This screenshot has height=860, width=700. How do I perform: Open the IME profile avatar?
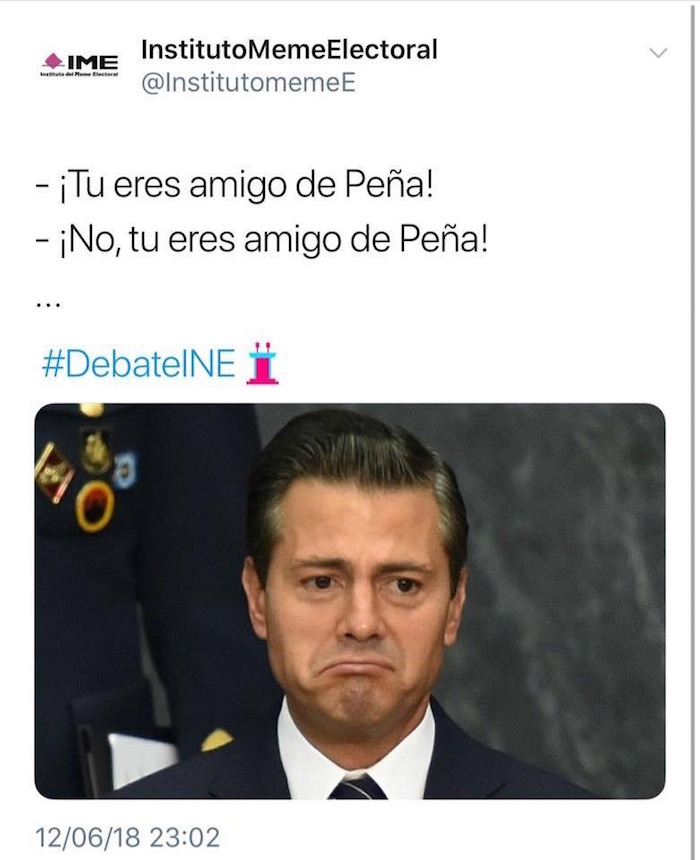tap(80, 66)
